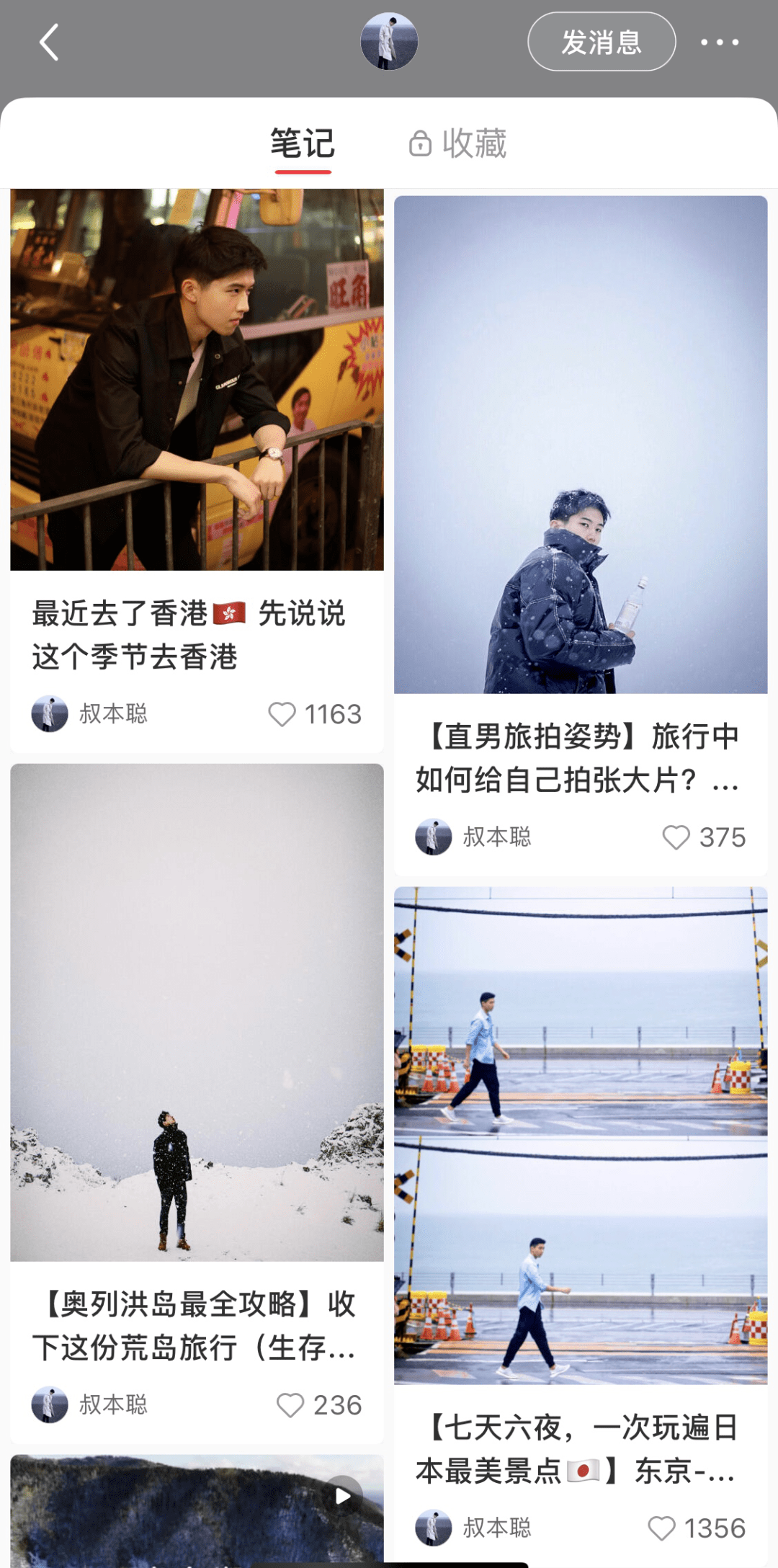The width and height of the screenshot is (778, 1568).
Task: Open the video note at the bottom
Action: [197, 1510]
